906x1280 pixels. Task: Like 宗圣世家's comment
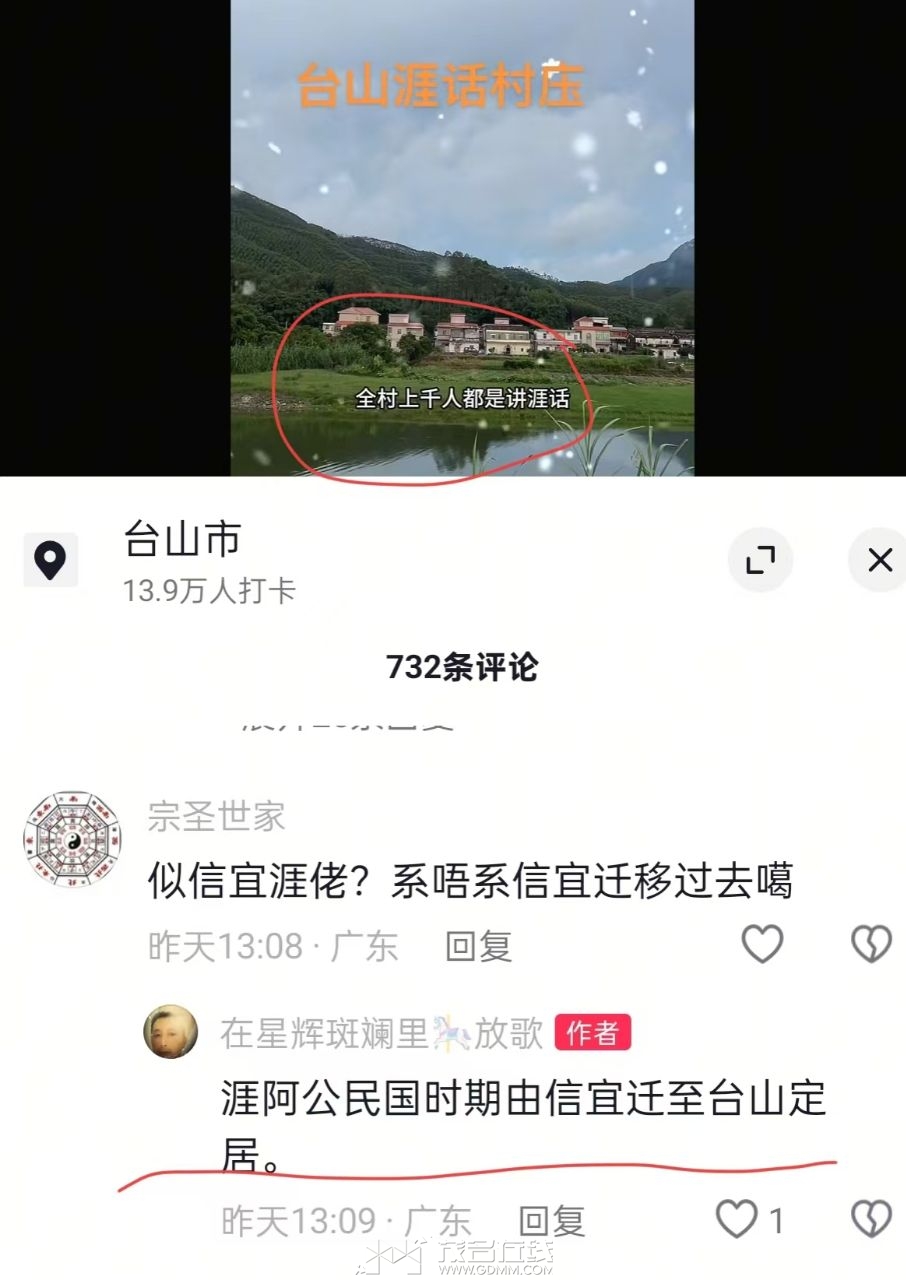(x=762, y=944)
